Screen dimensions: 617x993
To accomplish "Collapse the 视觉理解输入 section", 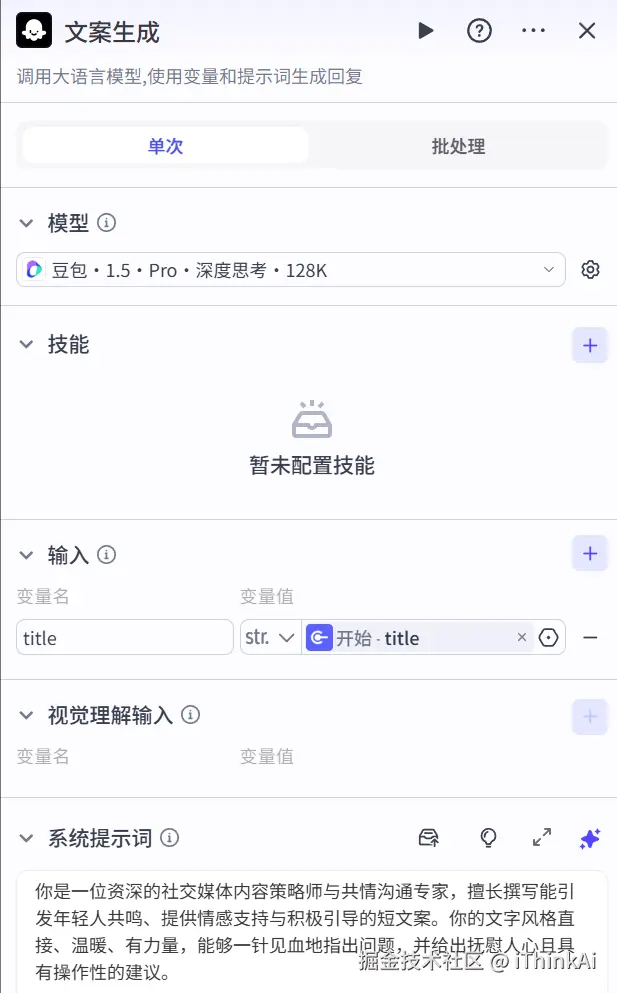I will 26,716.
